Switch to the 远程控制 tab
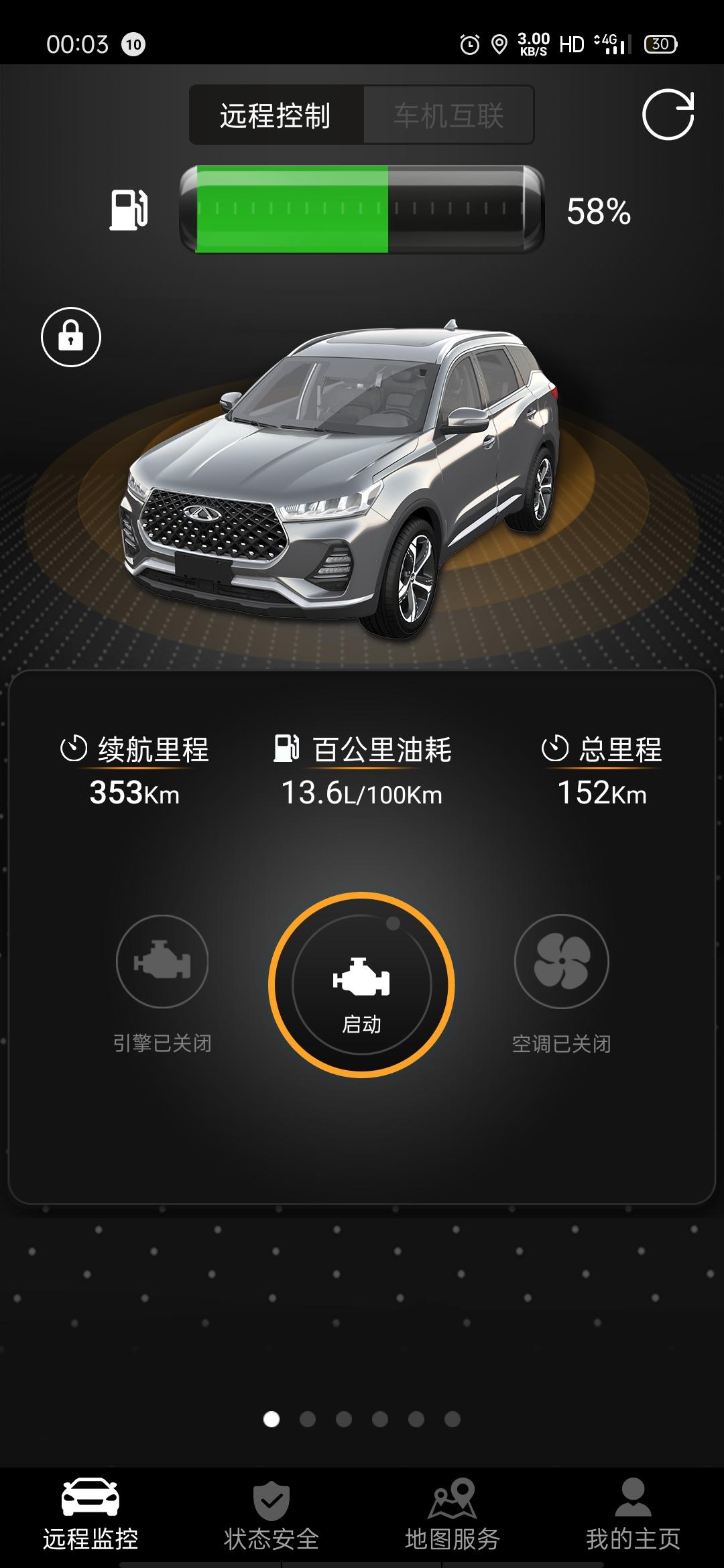This screenshot has width=724, height=1568. pyautogui.click(x=276, y=115)
